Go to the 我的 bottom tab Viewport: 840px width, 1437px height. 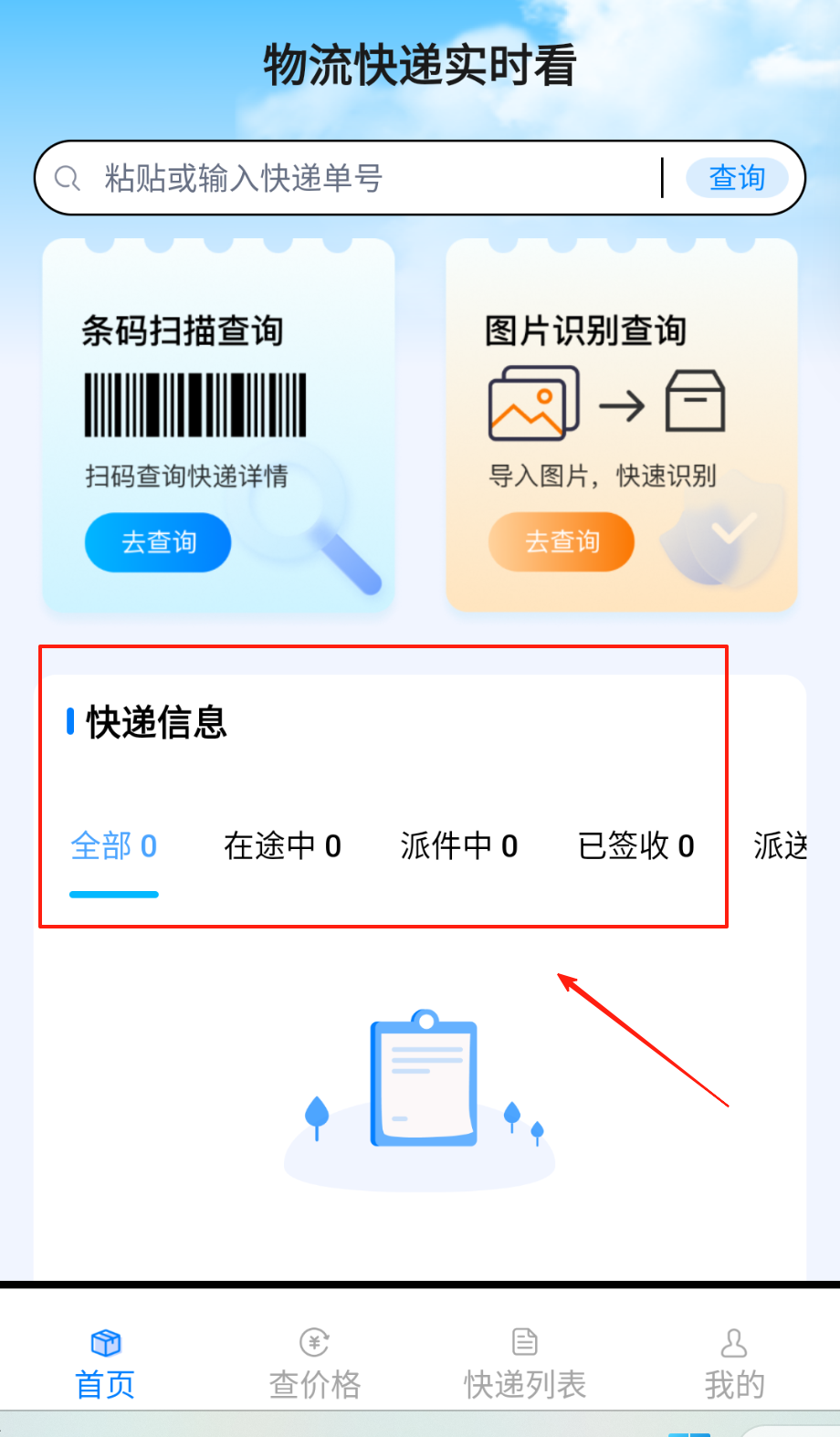coord(734,1365)
